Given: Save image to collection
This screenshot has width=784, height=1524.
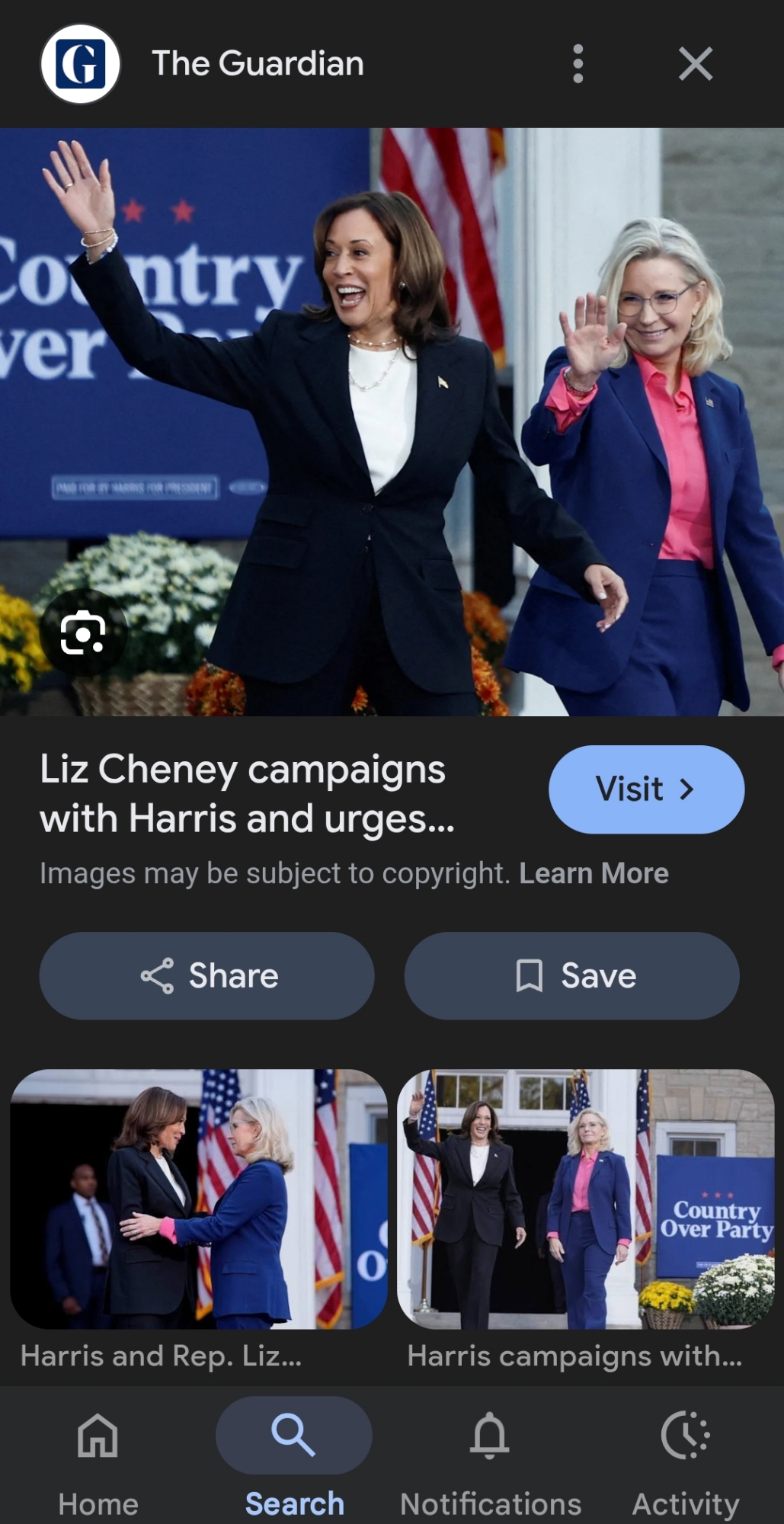Looking at the screenshot, I should (x=571, y=975).
